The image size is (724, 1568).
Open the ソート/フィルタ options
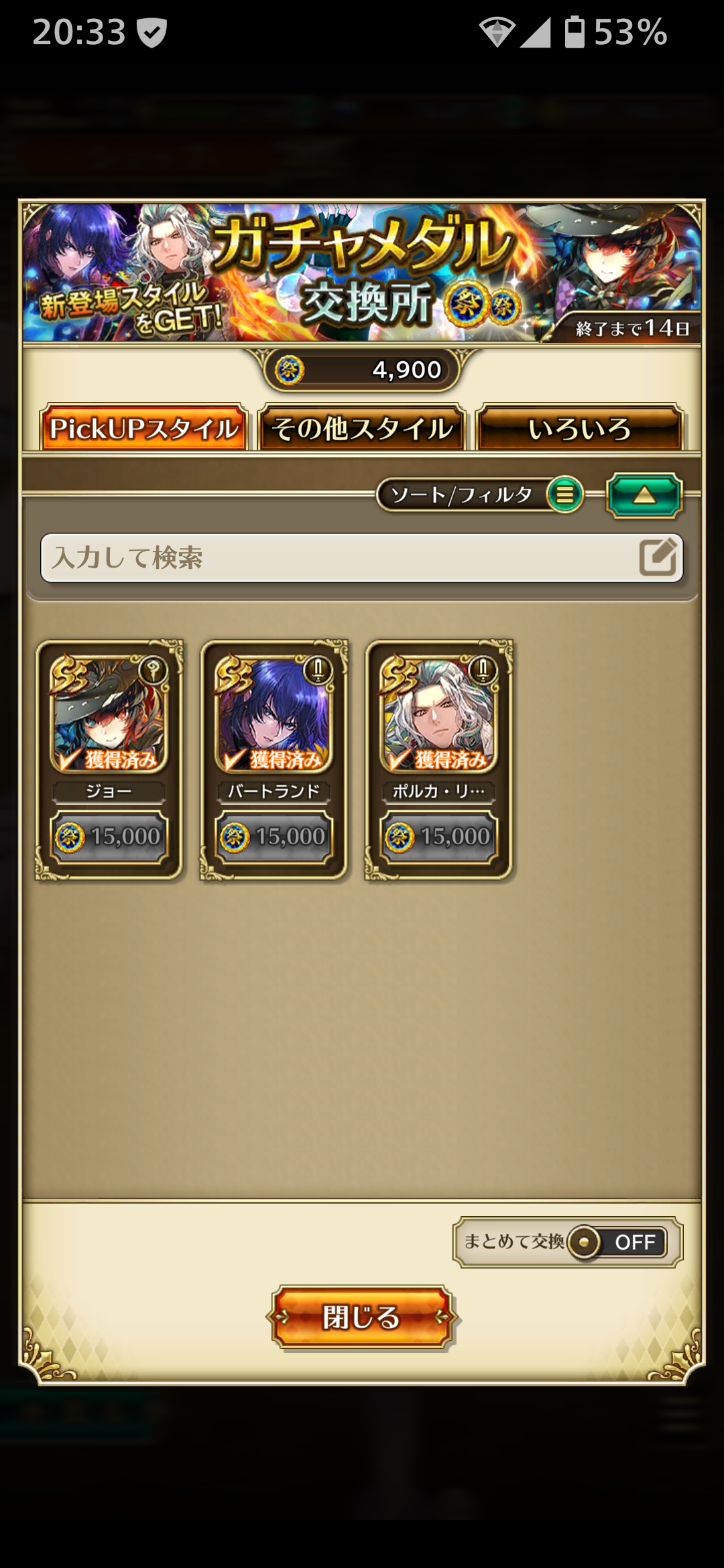(479, 495)
